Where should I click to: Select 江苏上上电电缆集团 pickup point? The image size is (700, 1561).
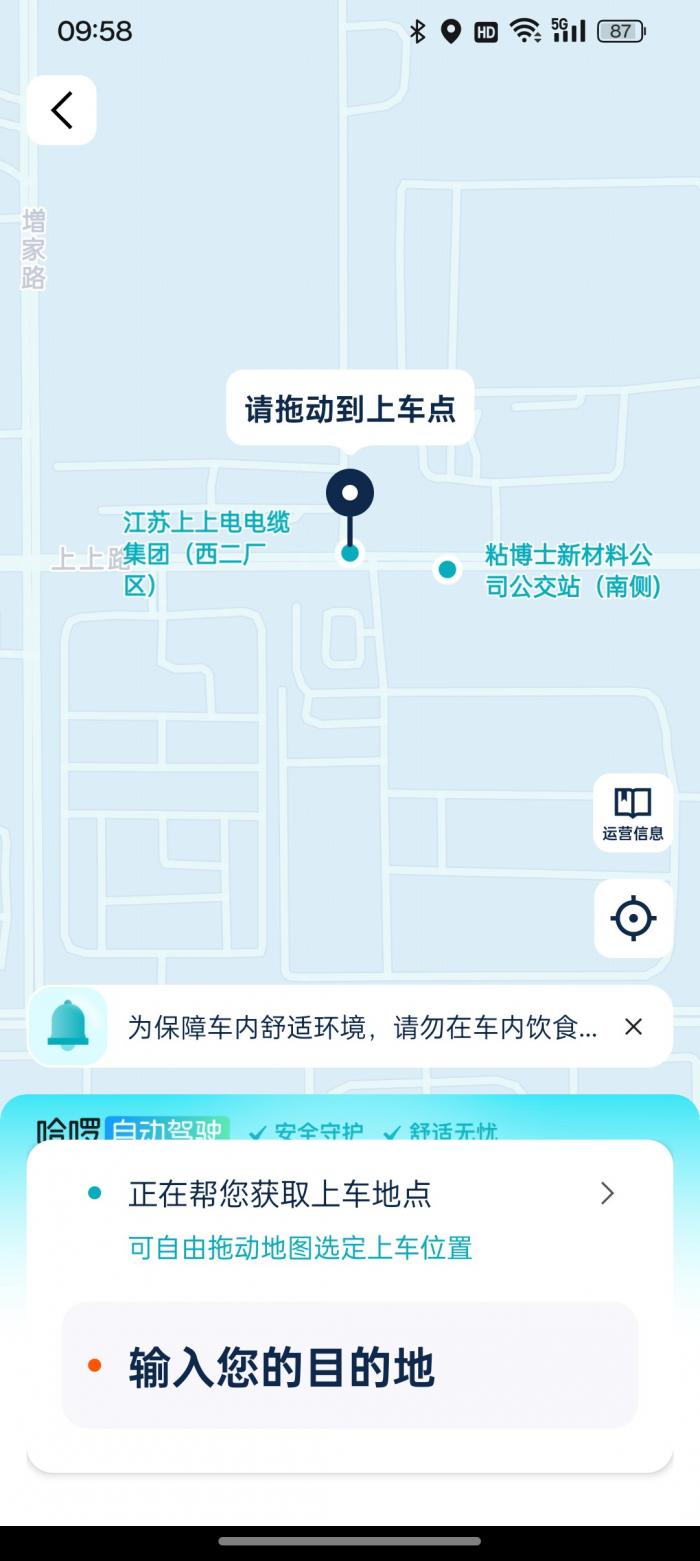click(x=349, y=553)
